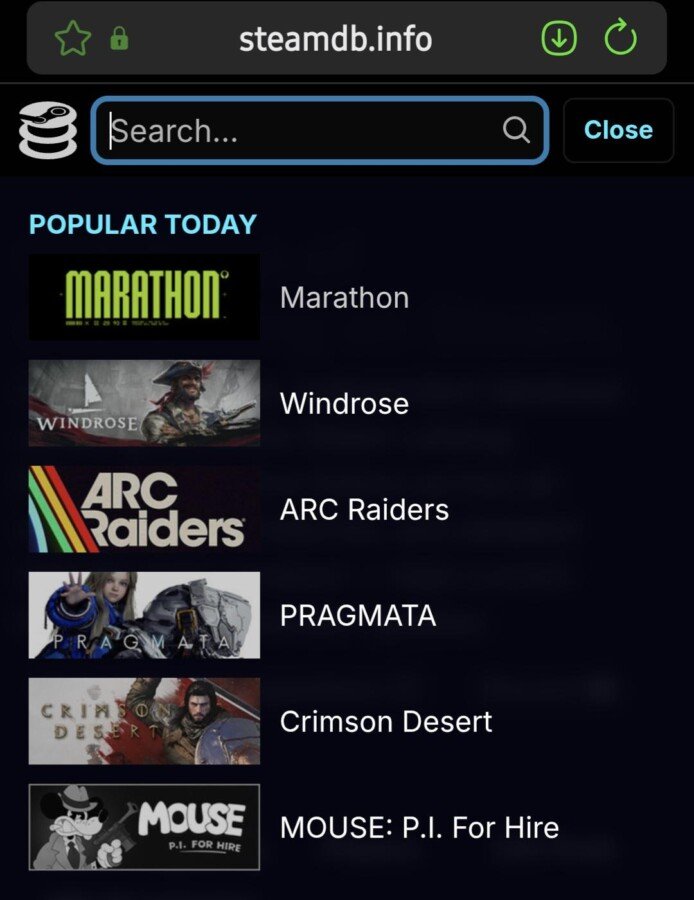This screenshot has height=900, width=694.
Task: Open the ARC Raiders entry
Action: [x=364, y=510]
